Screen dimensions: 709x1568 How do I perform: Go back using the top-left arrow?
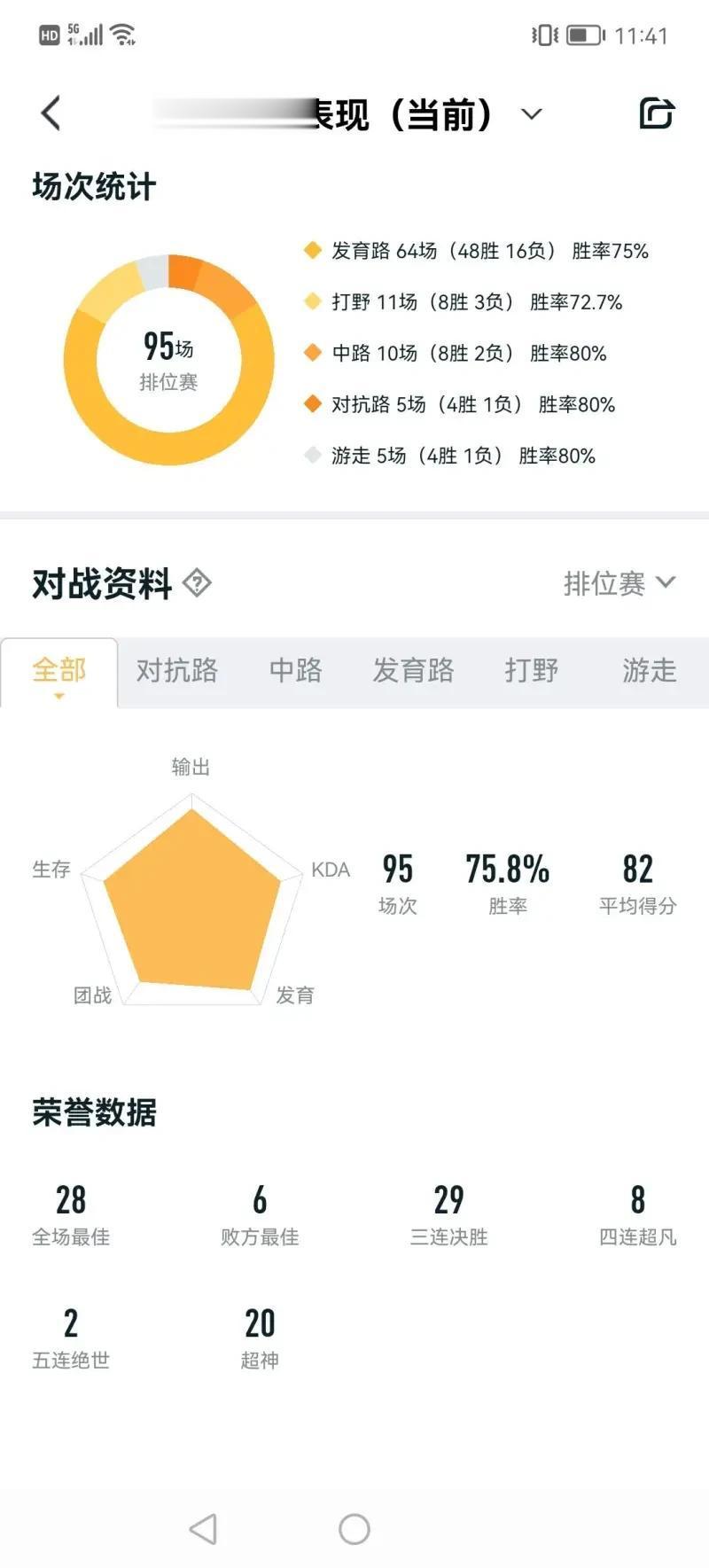coord(51,113)
